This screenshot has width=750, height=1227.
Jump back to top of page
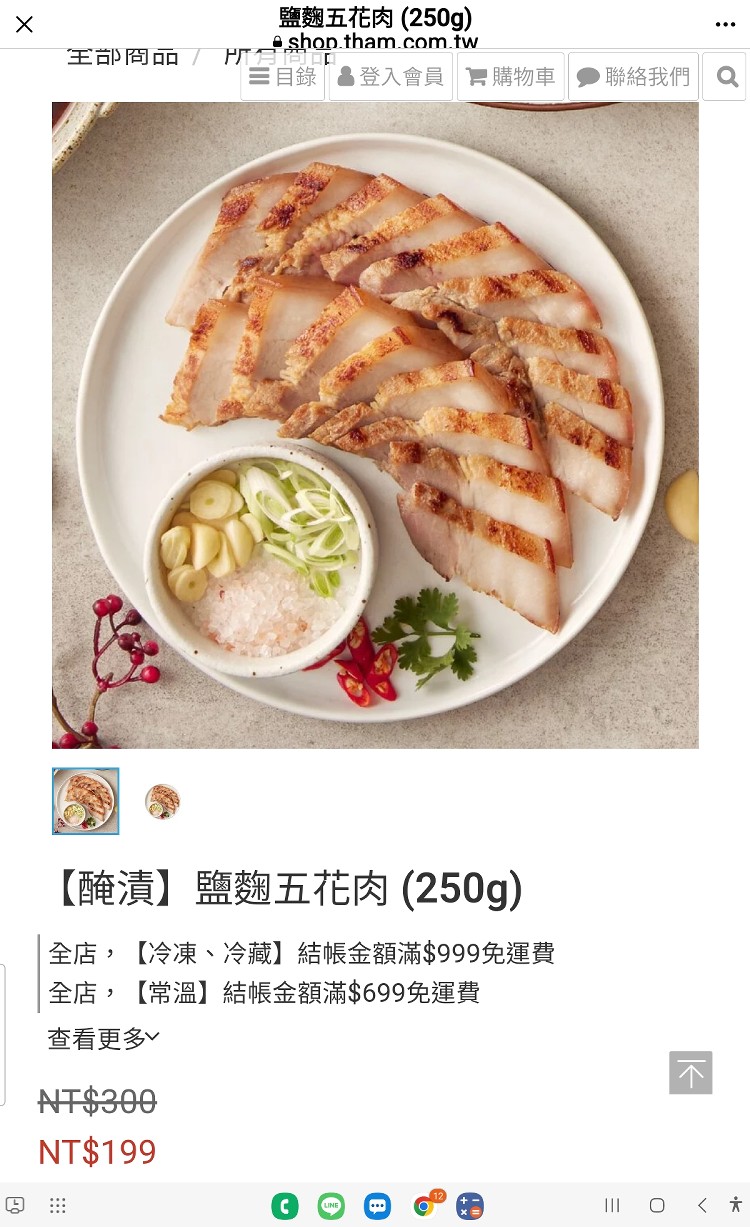691,1073
